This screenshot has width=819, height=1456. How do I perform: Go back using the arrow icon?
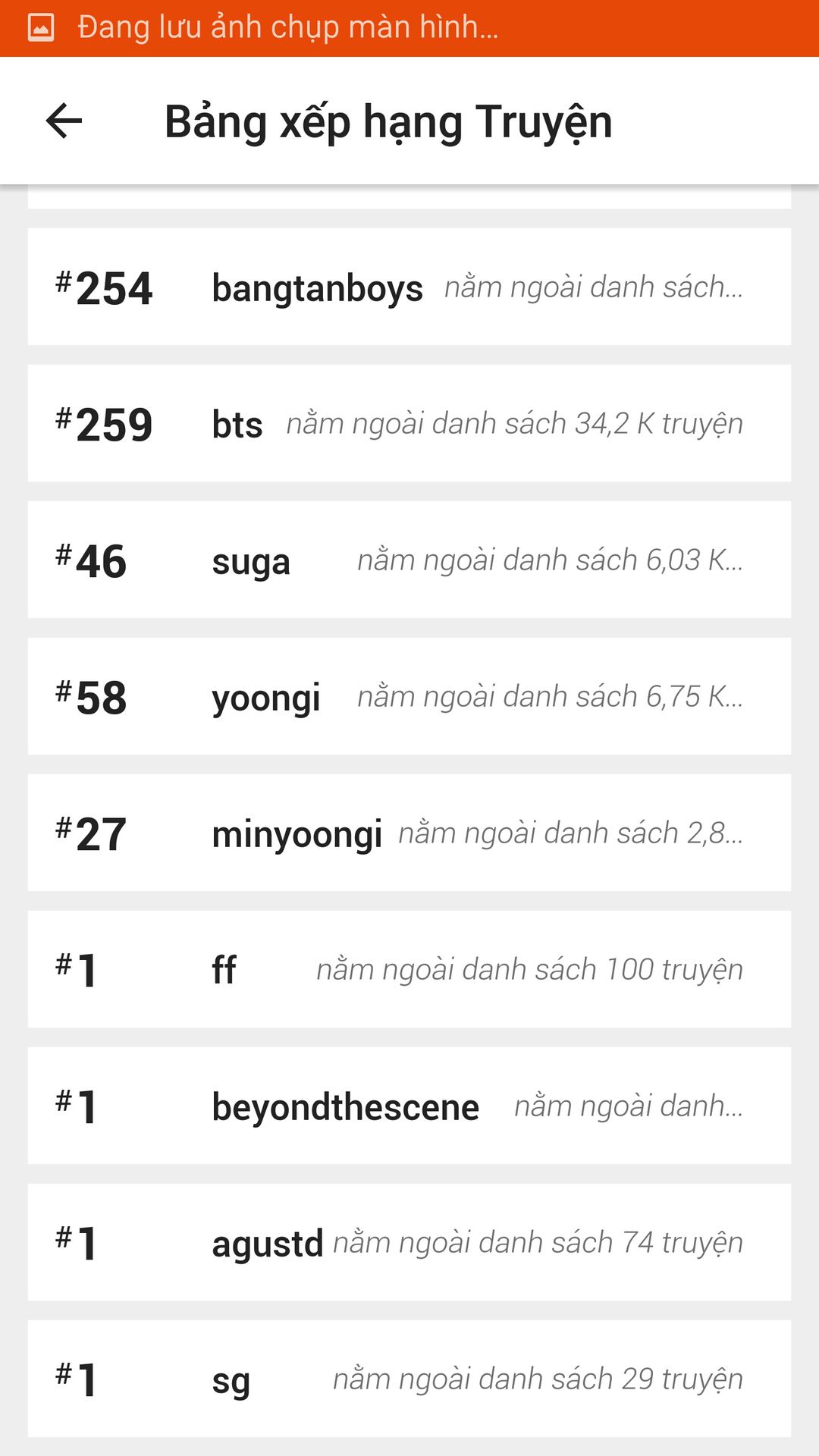(x=64, y=121)
